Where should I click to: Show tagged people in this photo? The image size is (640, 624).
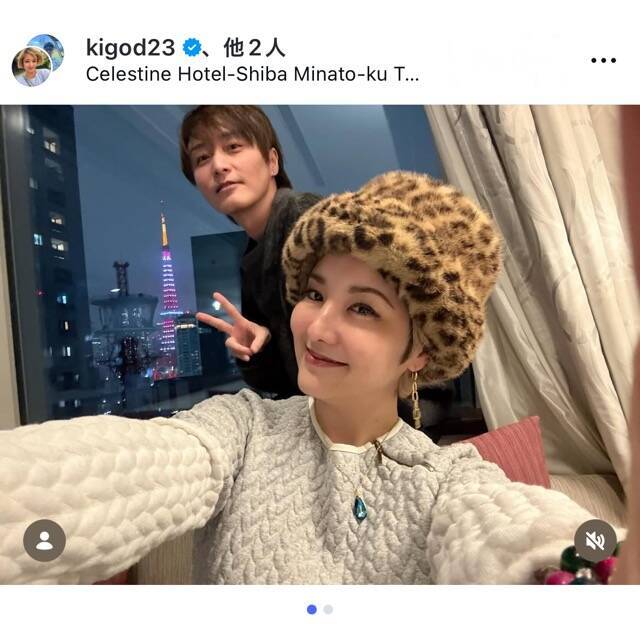click(44, 541)
